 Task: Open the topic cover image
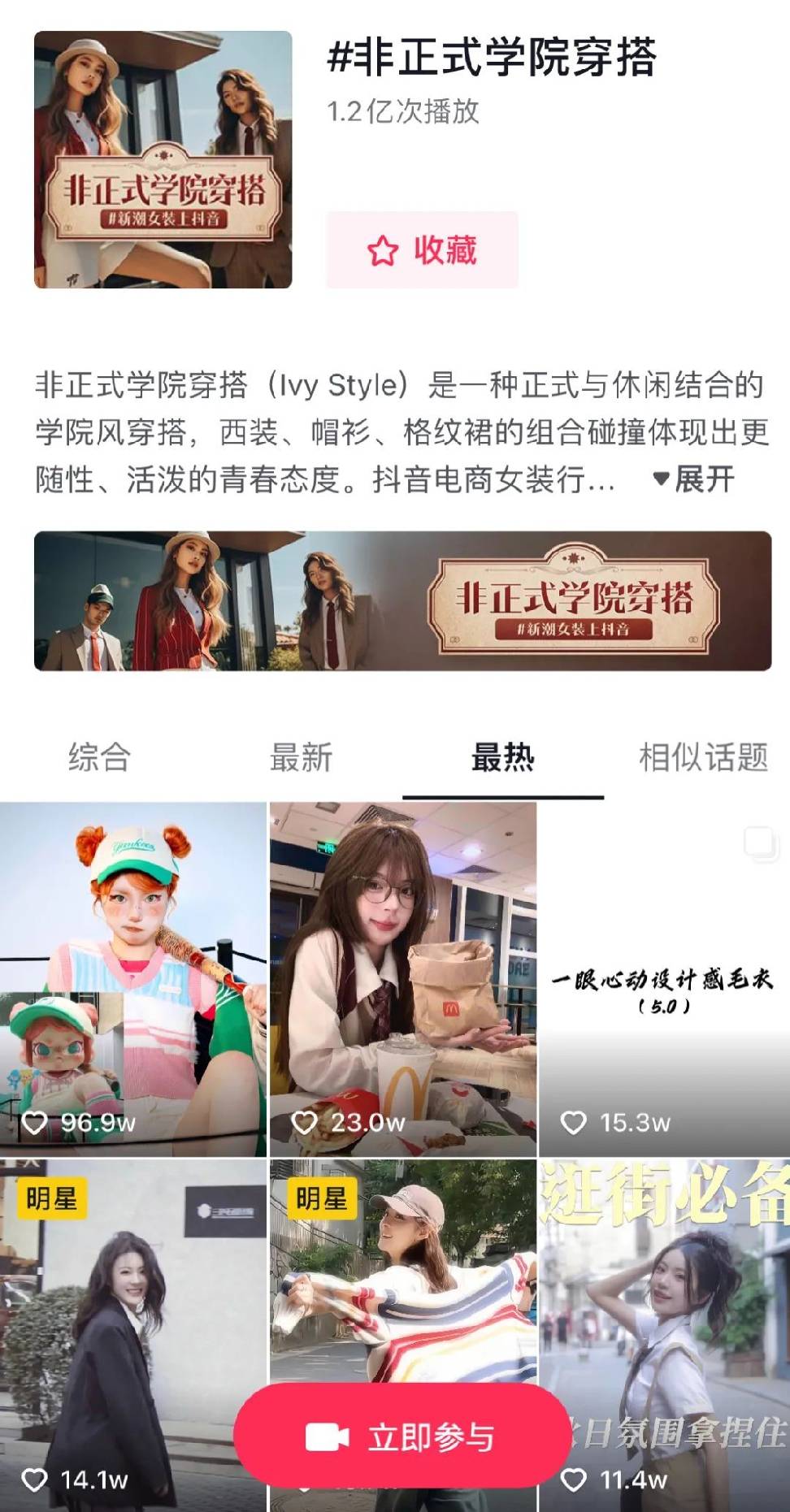[x=163, y=159]
